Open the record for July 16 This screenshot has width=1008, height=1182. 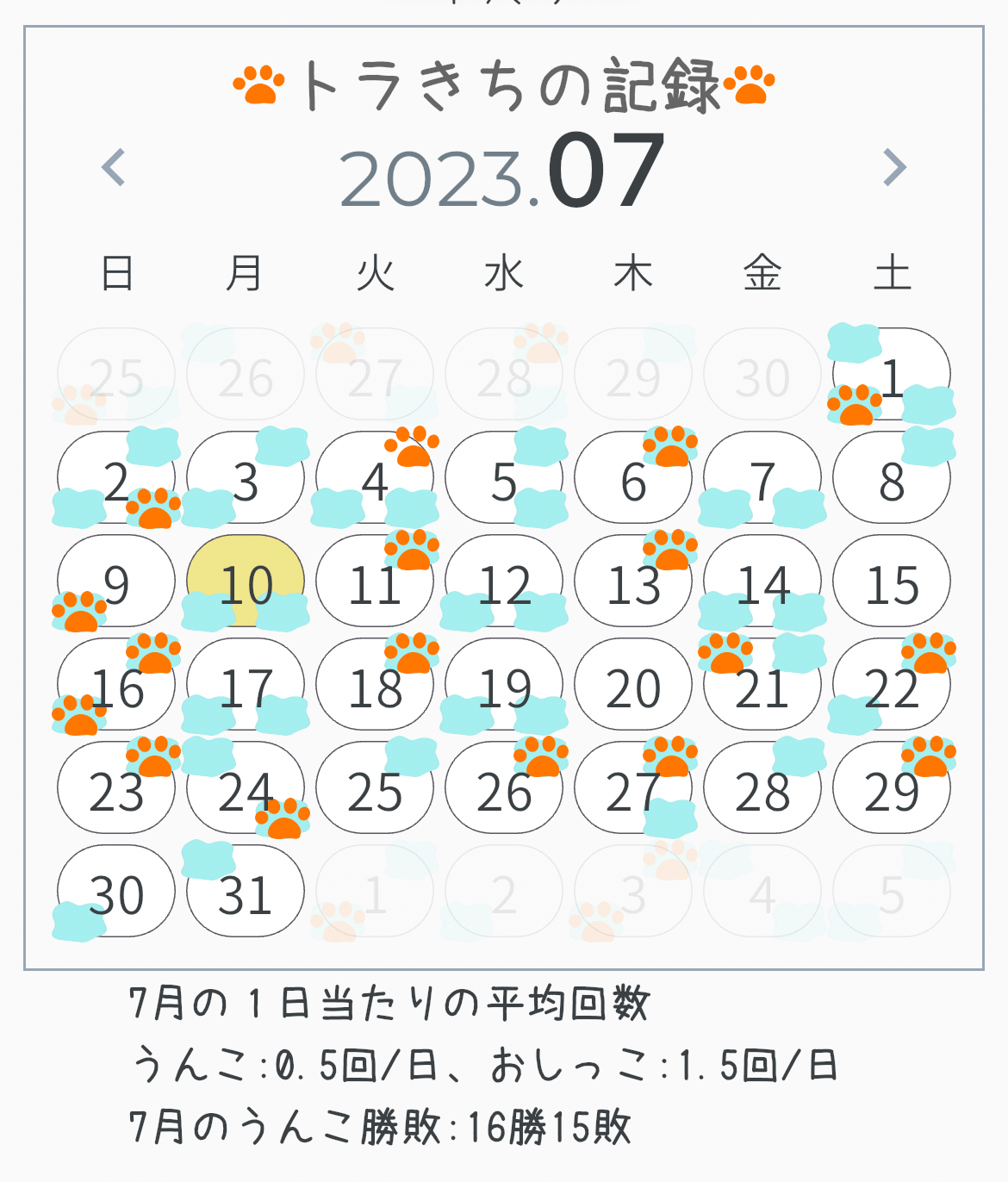116,685
